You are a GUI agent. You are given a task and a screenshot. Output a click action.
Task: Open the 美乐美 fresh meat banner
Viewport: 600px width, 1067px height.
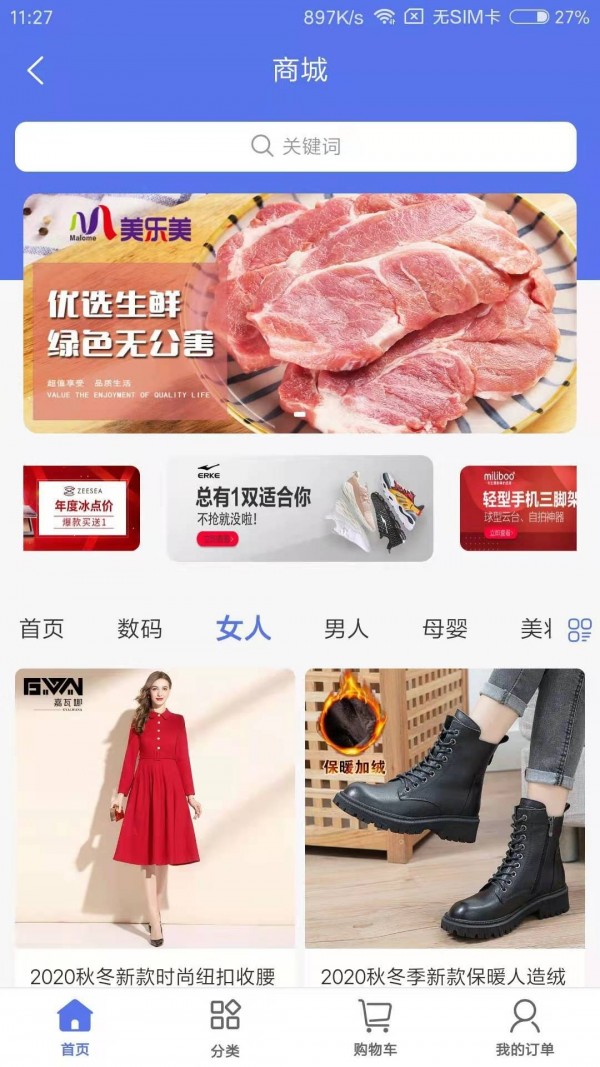coord(300,313)
